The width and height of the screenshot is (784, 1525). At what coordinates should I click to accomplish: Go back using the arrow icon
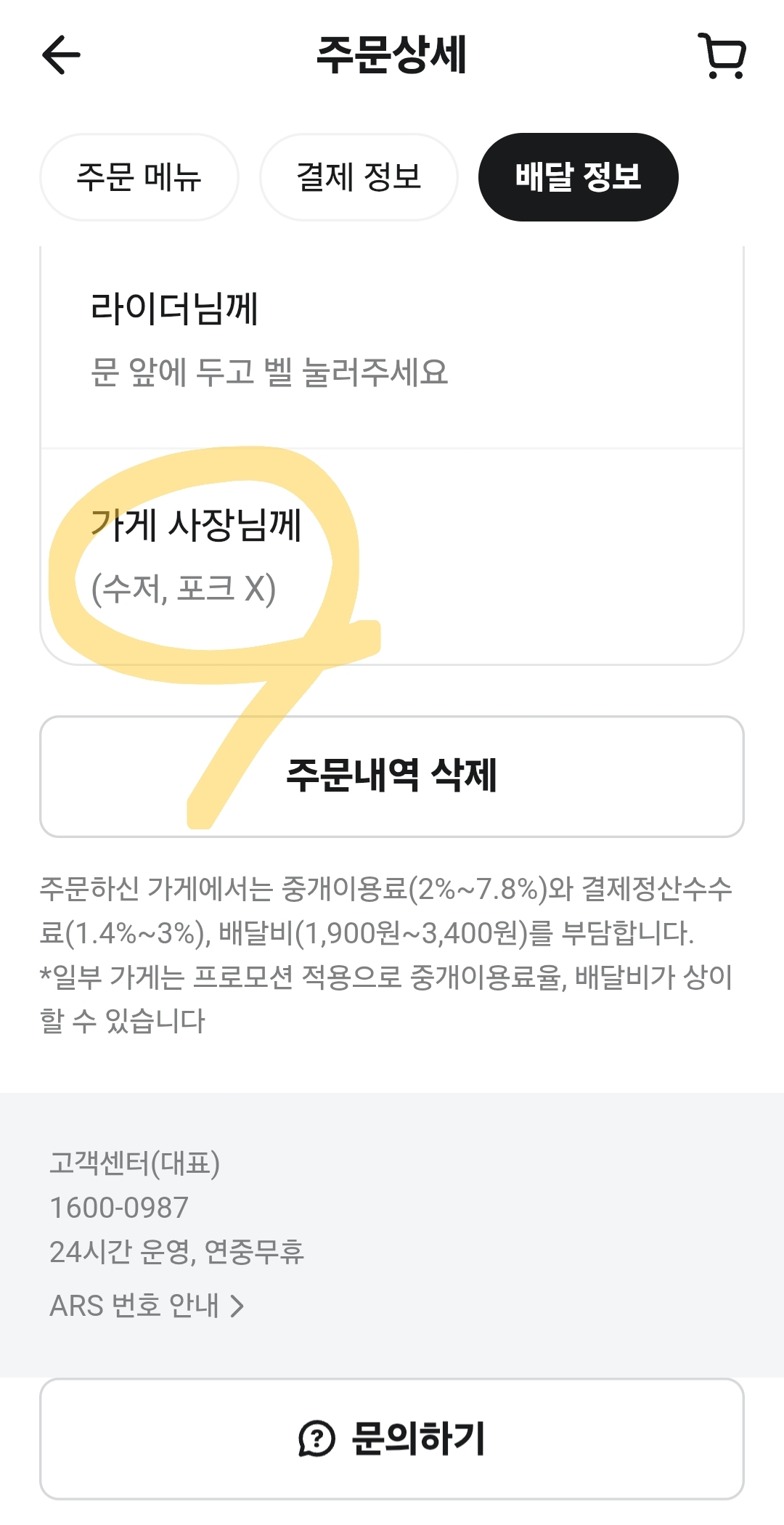tap(61, 55)
